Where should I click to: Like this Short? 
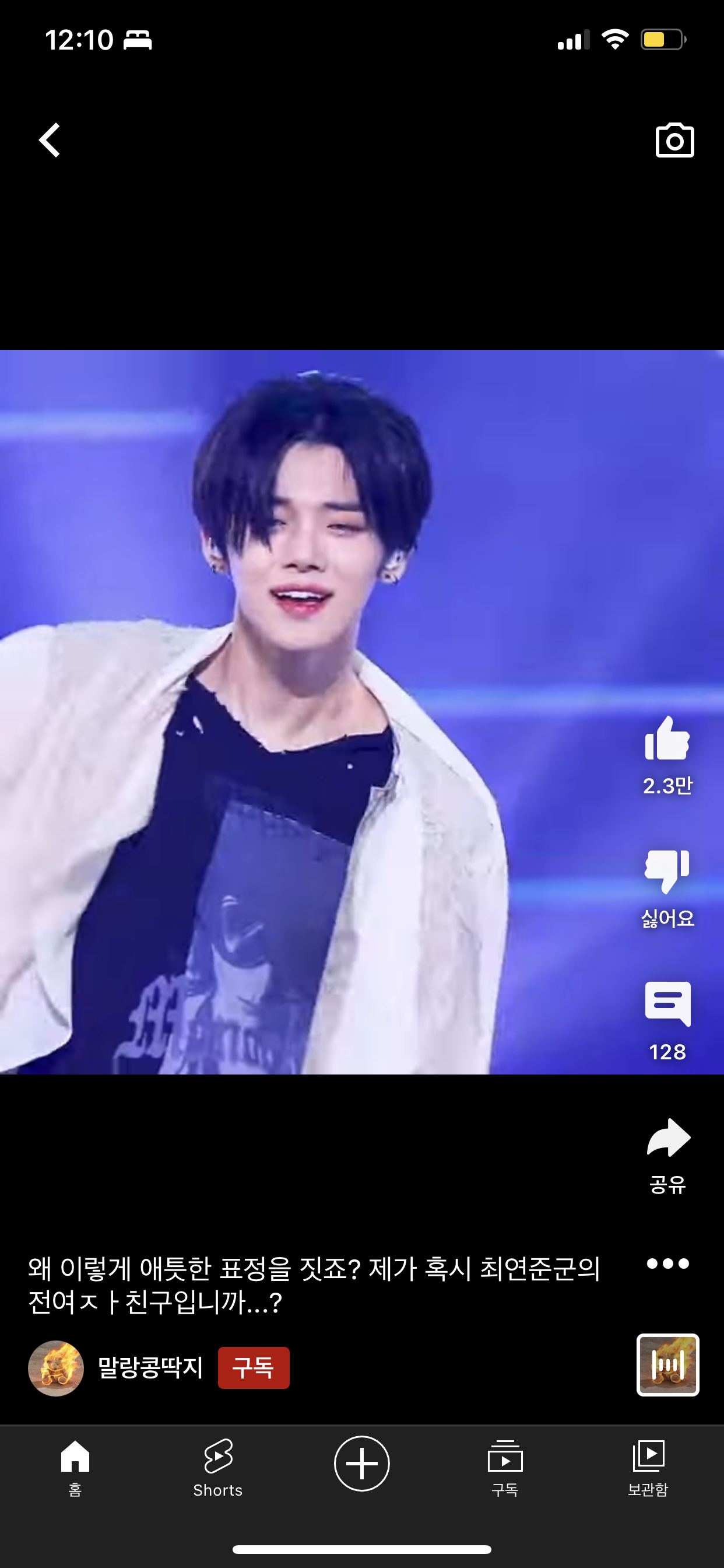(667, 740)
